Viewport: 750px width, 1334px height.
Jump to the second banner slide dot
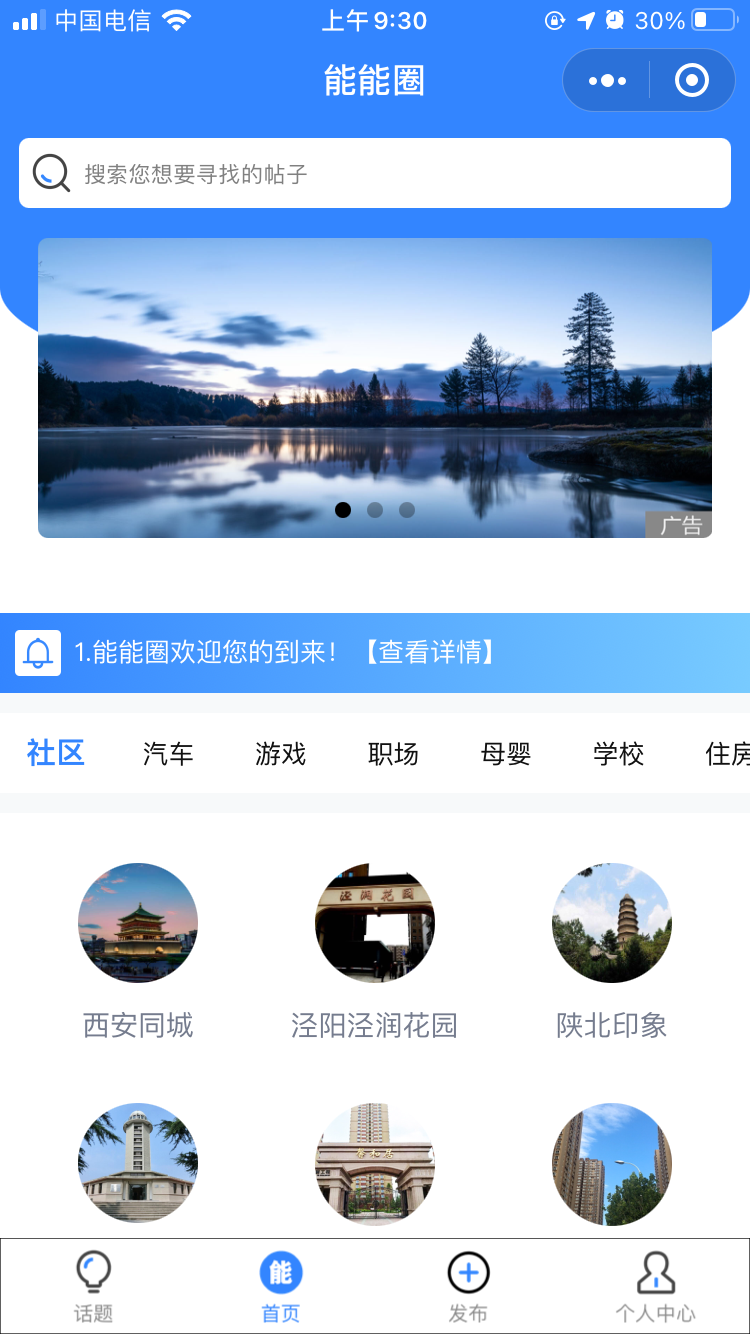click(375, 510)
